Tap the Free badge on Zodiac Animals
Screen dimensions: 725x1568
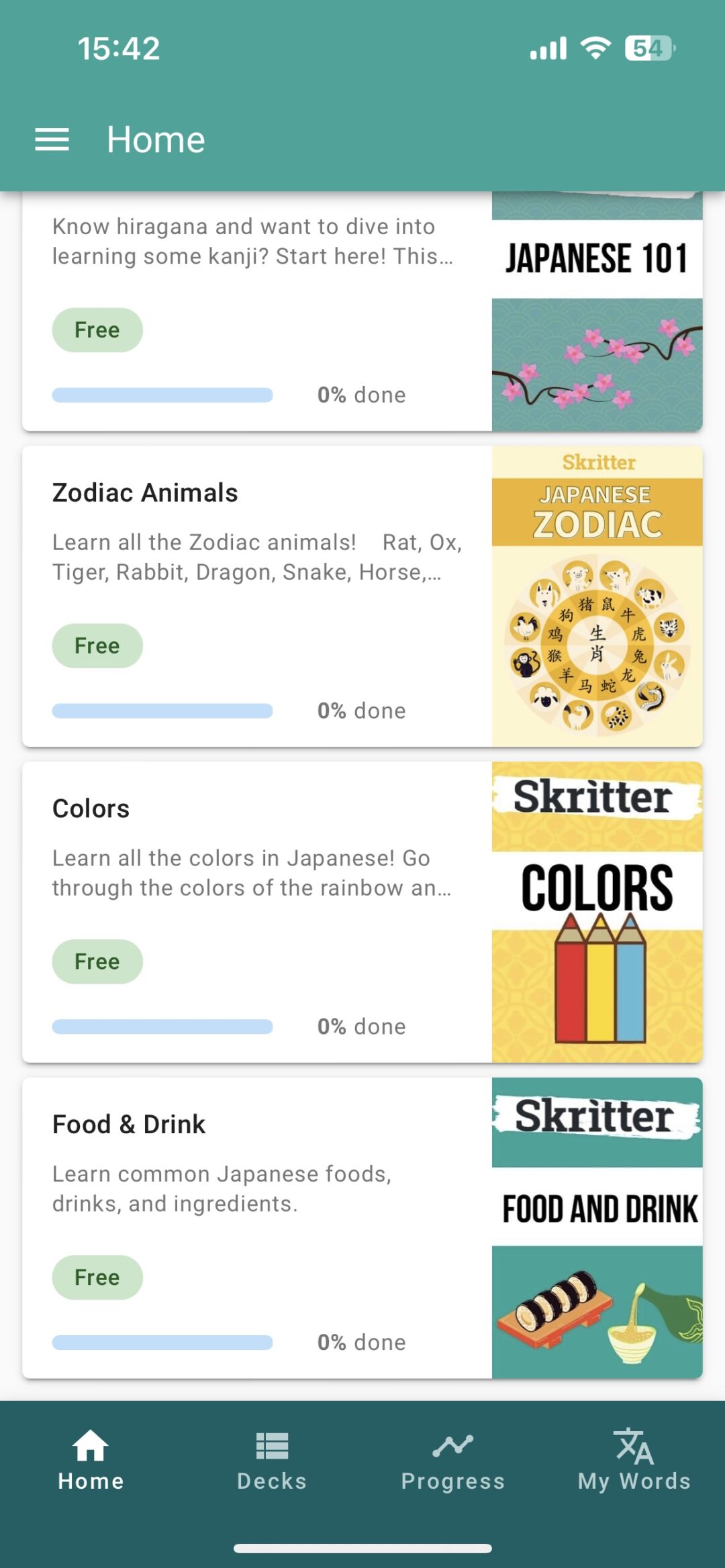click(97, 645)
